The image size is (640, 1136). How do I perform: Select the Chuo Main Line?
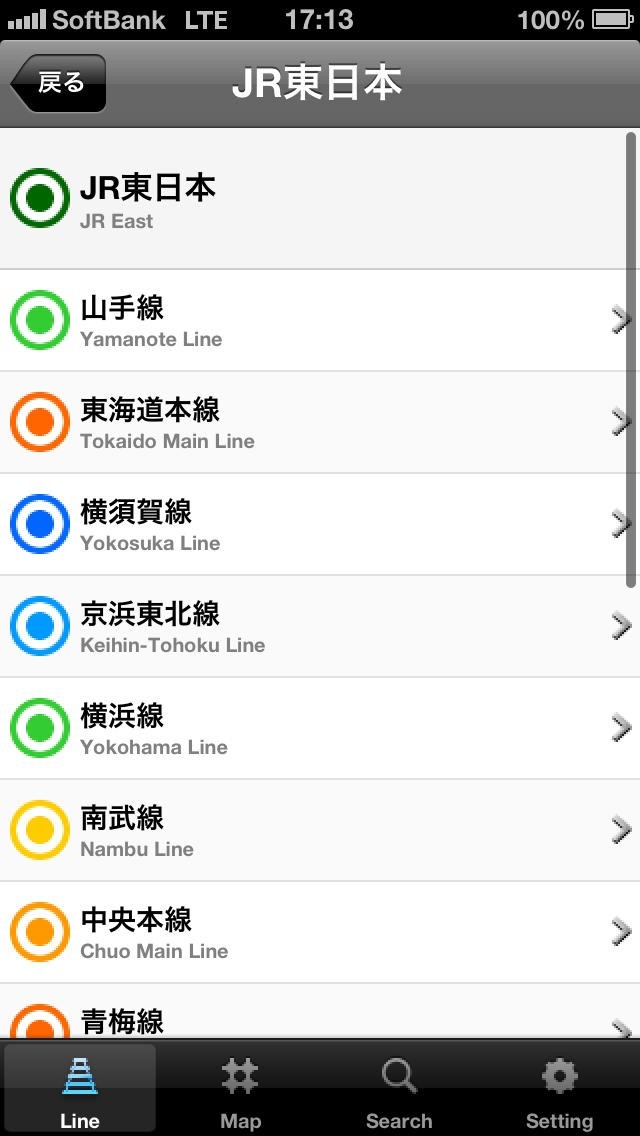320,932
